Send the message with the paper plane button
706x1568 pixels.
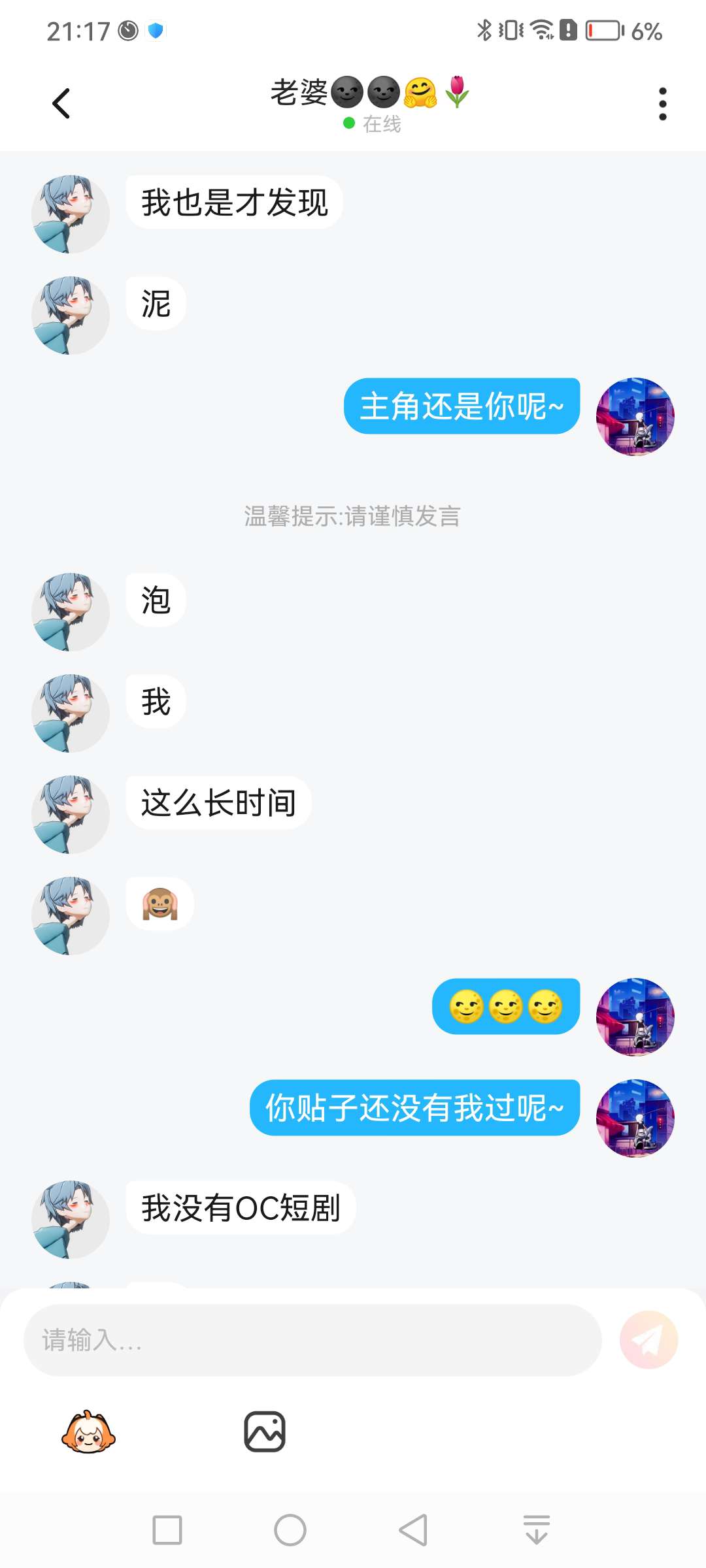pos(648,1340)
